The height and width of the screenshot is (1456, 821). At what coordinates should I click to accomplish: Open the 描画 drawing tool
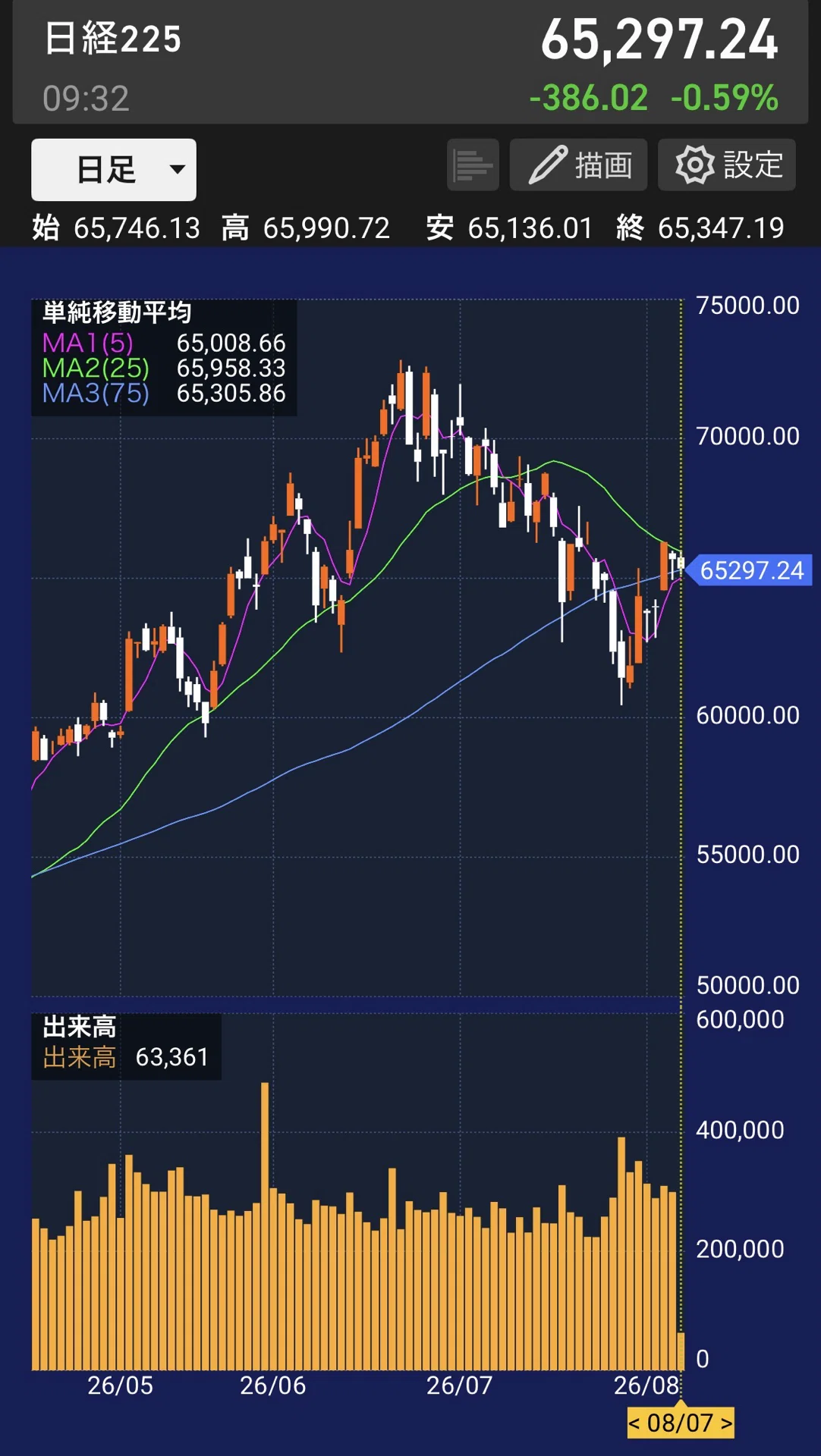pyautogui.click(x=578, y=165)
